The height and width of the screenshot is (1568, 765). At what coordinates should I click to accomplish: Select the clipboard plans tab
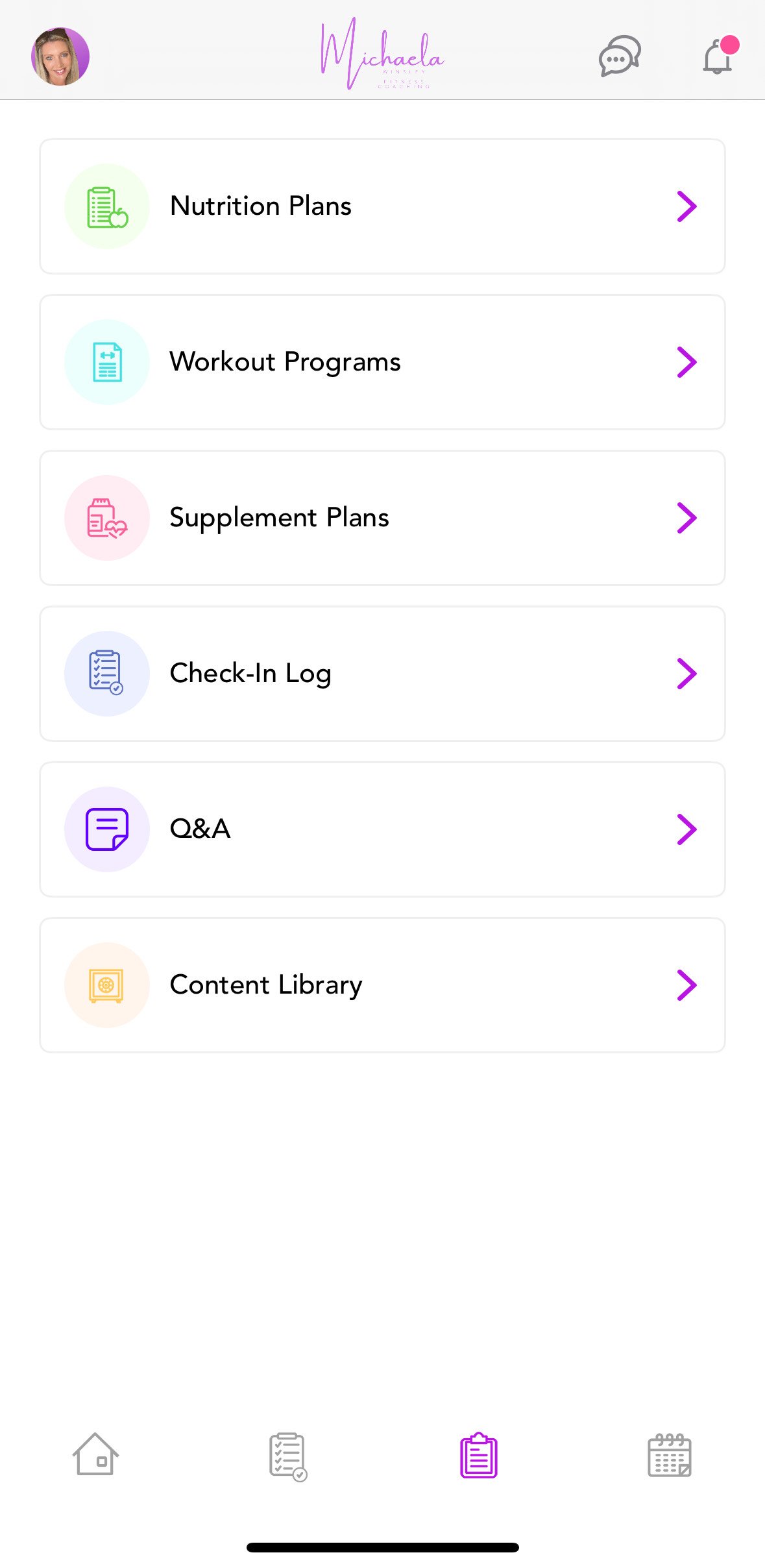479,1455
